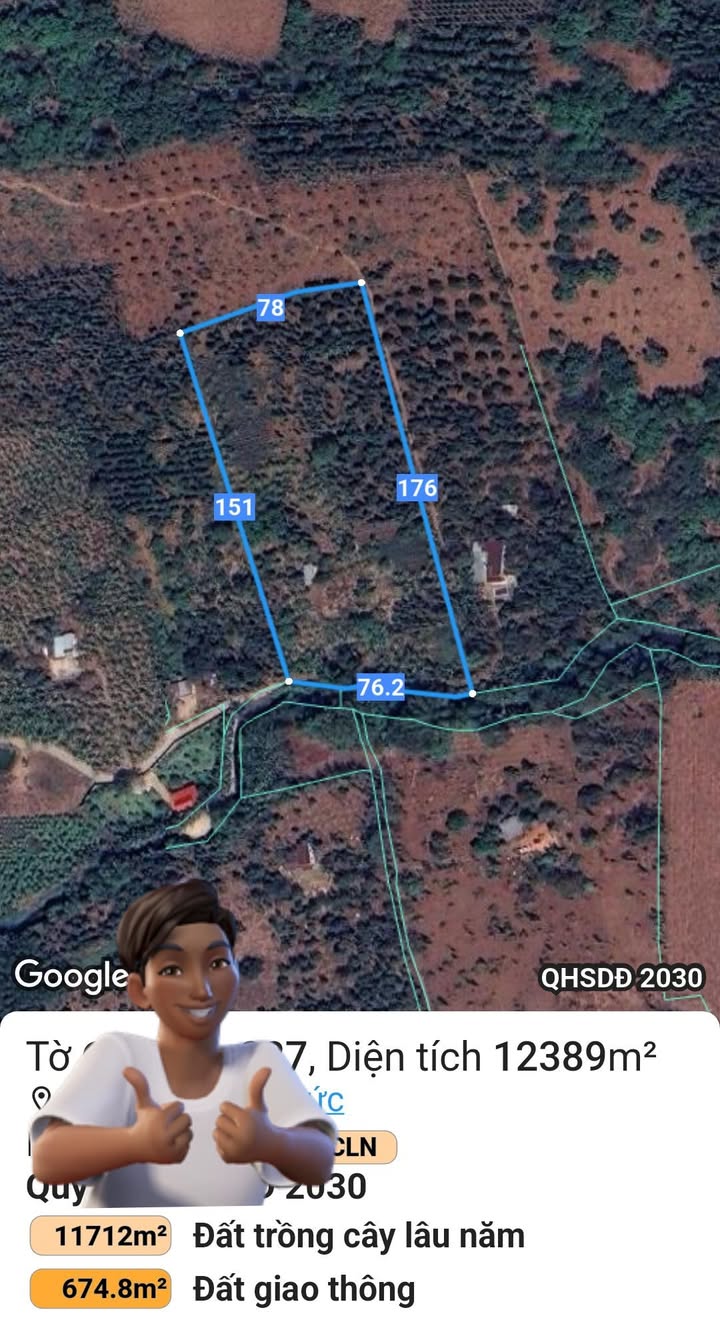
Task: Tap the CLN land-type chip
Action: coord(360,1147)
